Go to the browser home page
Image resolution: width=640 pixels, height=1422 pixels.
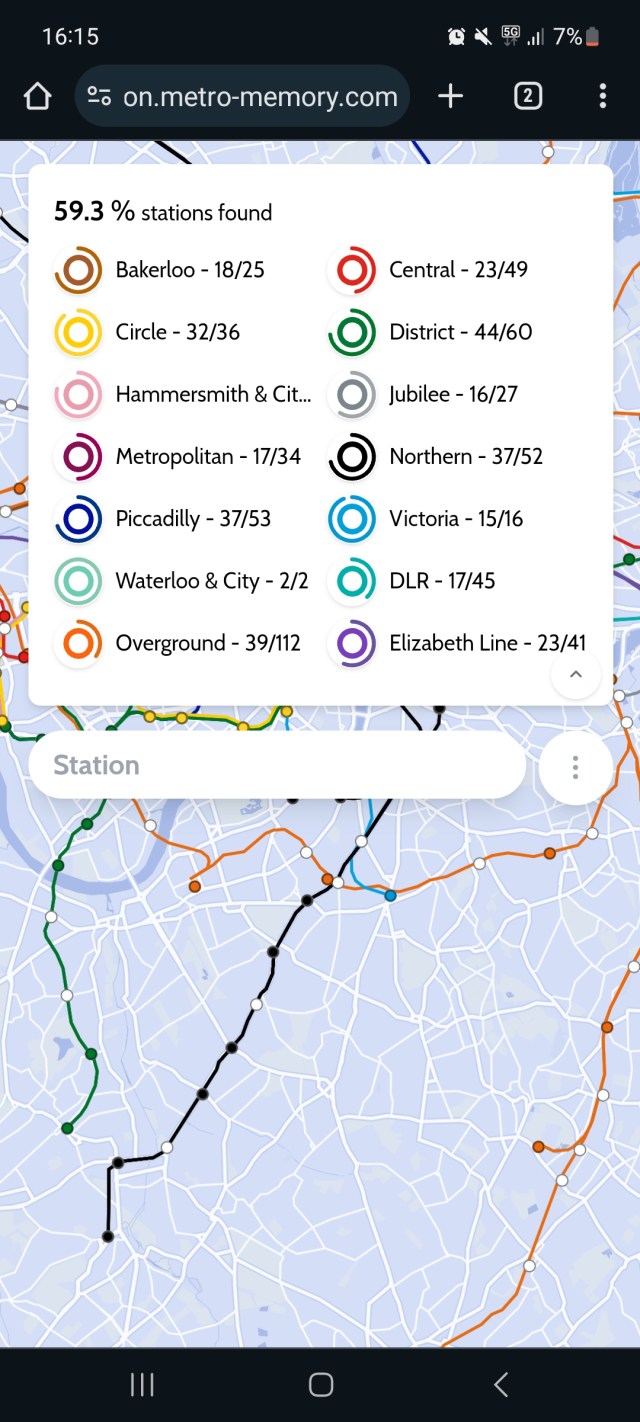point(37,96)
